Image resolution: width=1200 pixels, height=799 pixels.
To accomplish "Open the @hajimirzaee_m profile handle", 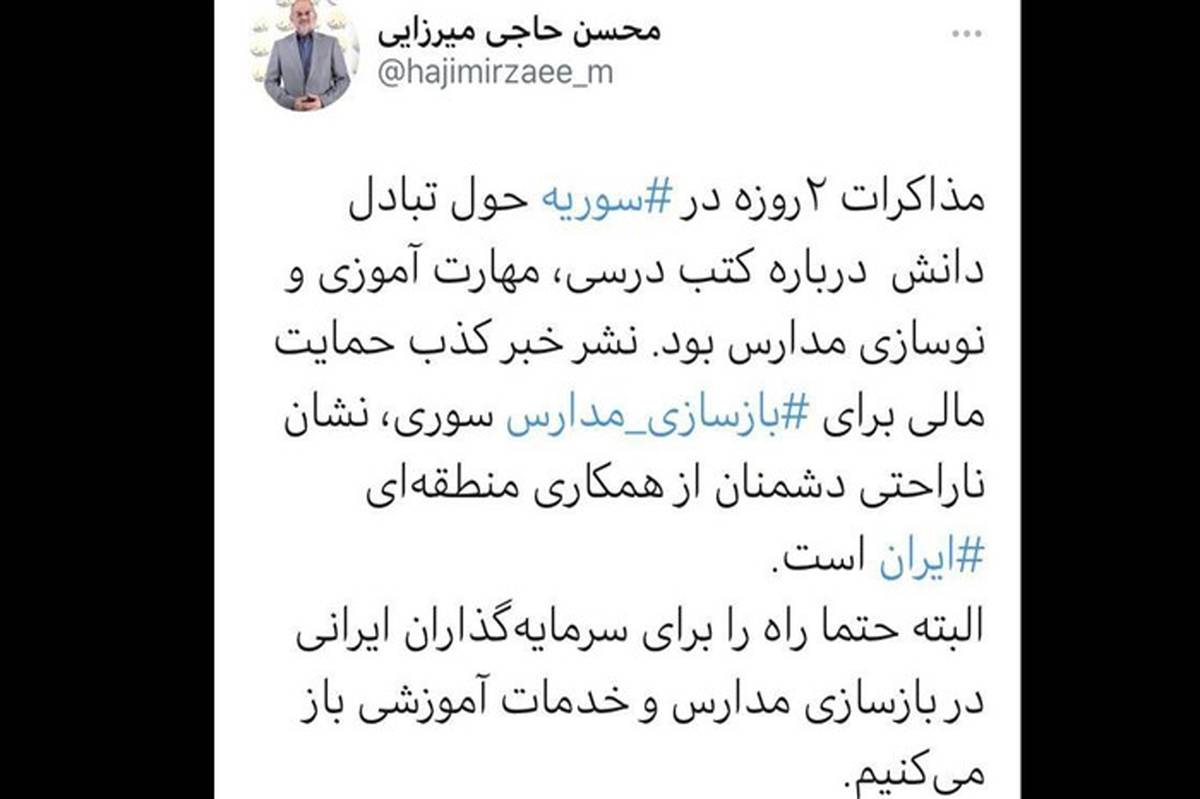I will 495,74.
